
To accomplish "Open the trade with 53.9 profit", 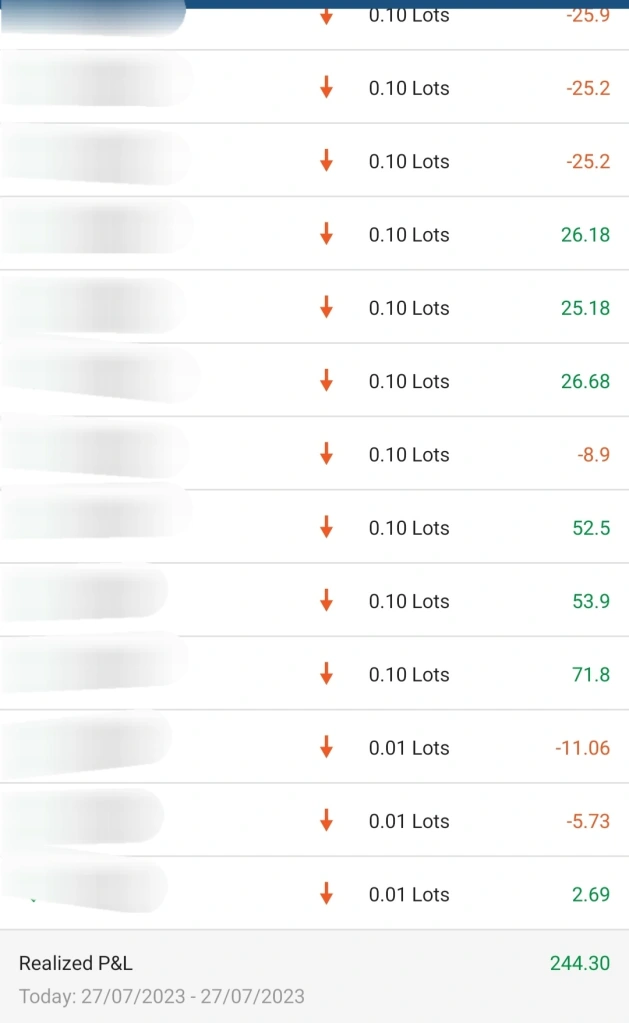I will pos(314,600).
